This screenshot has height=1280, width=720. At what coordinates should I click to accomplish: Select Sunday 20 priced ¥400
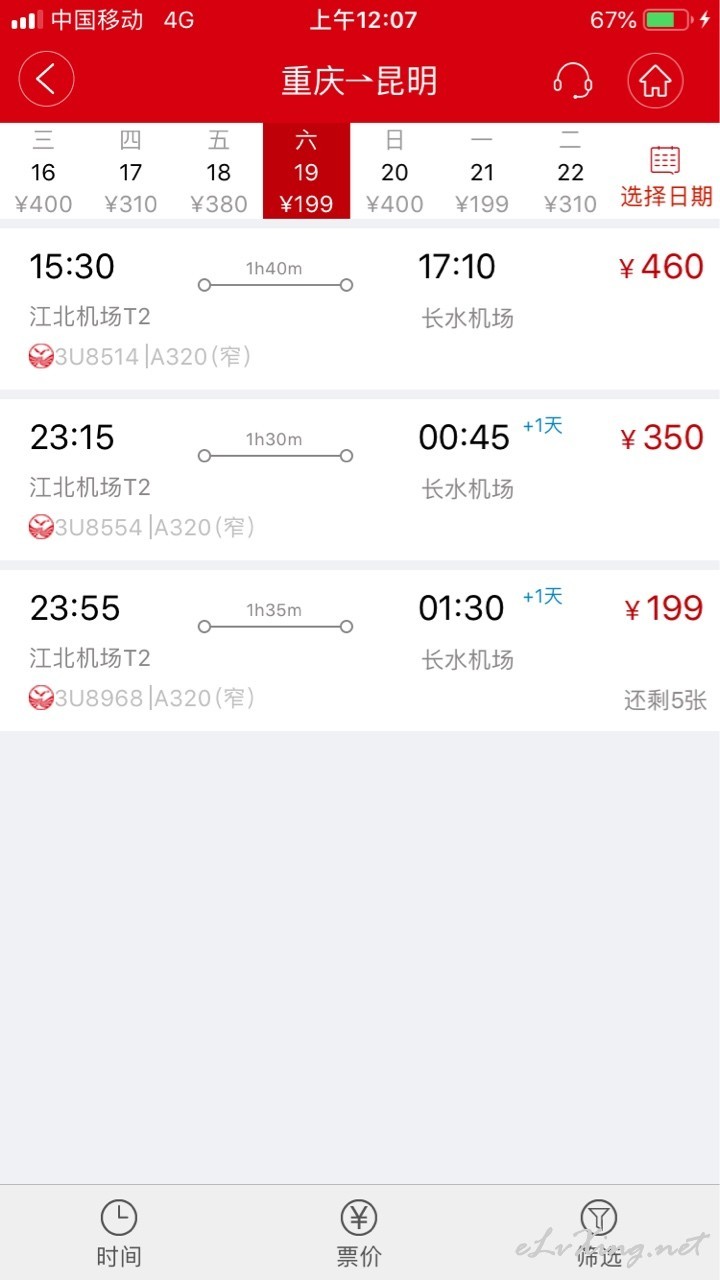(x=395, y=172)
